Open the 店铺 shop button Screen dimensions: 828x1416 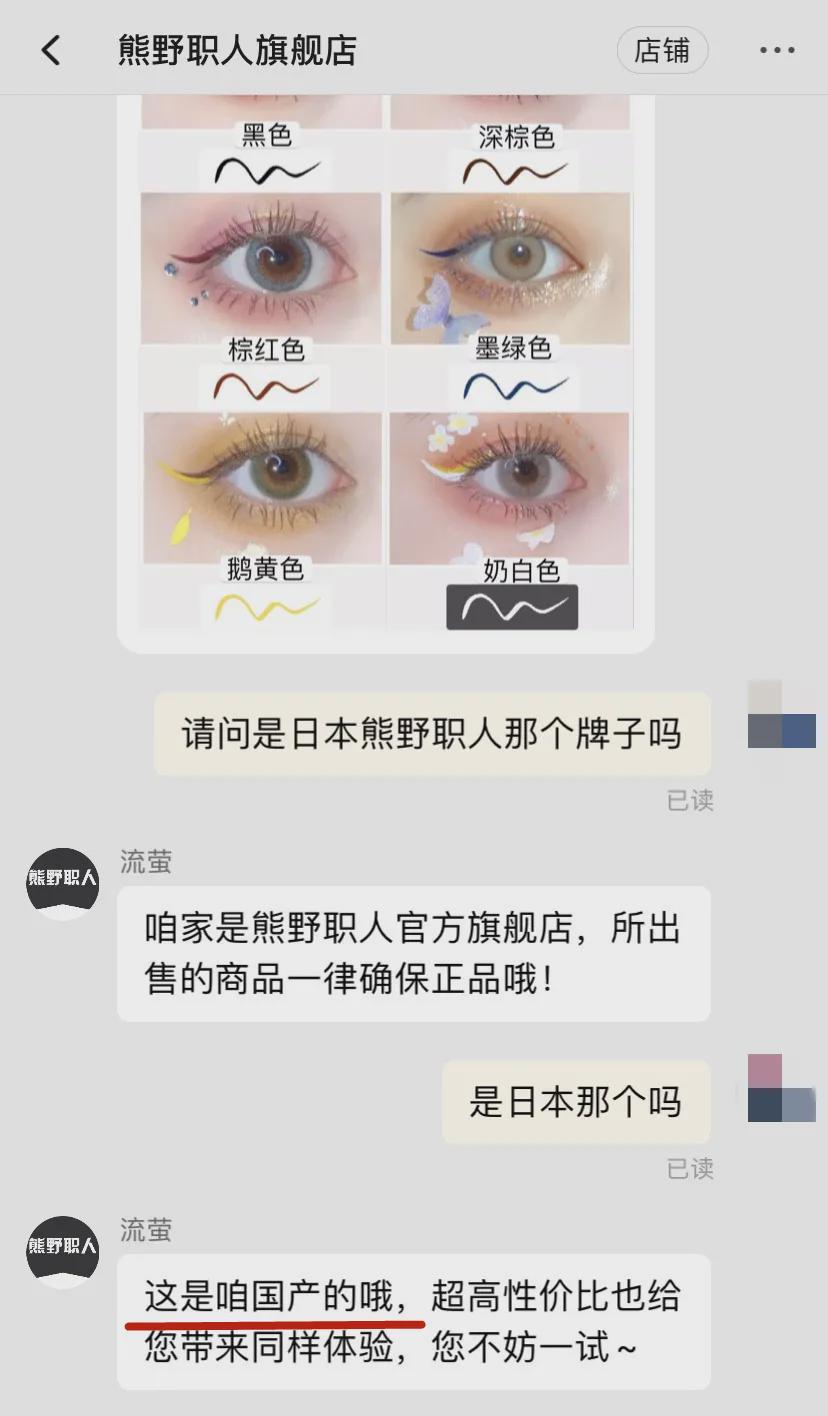pos(662,49)
